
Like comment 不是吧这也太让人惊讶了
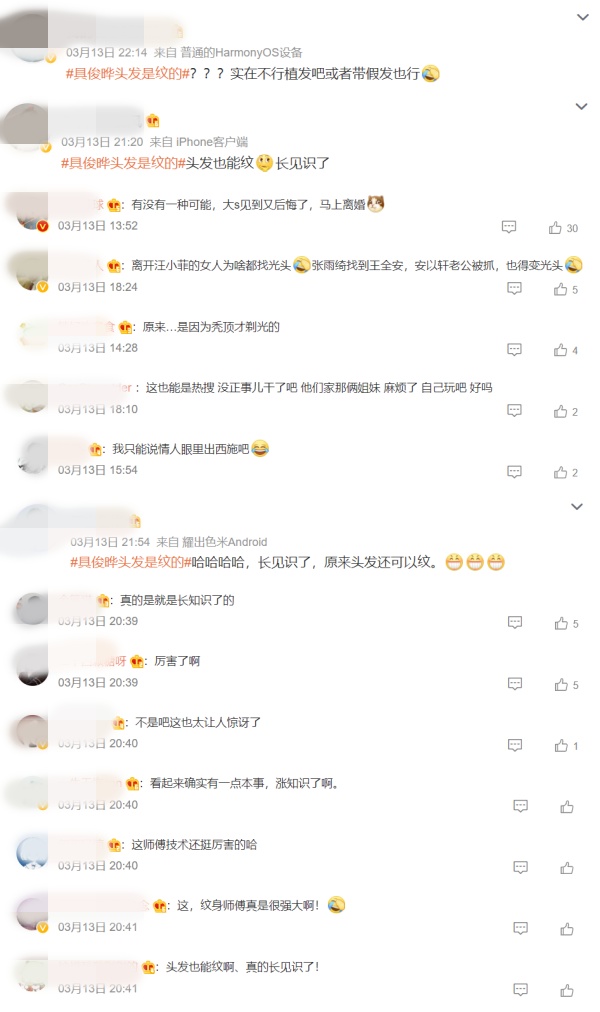point(561,745)
